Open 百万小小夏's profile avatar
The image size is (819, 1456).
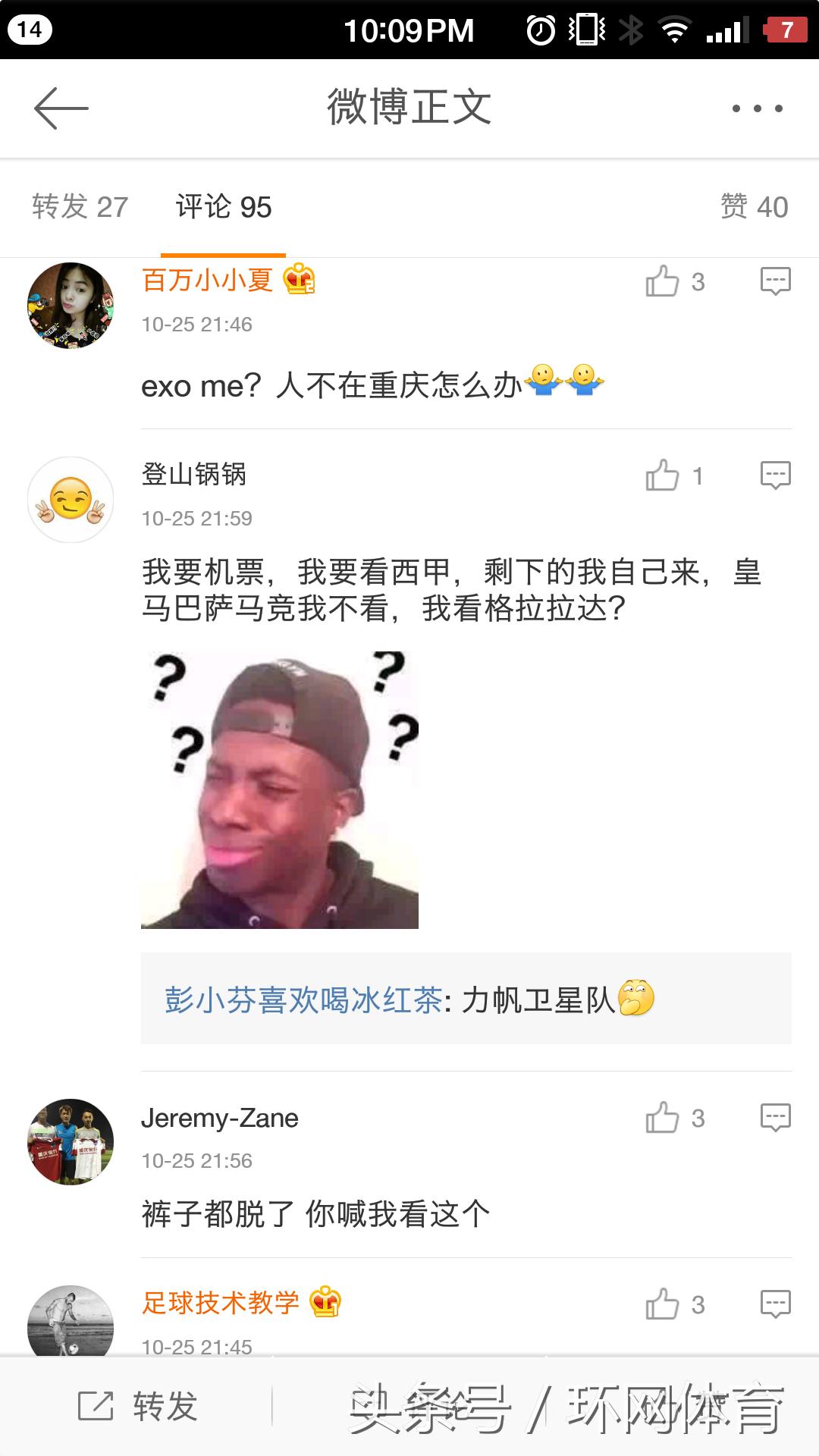[x=71, y=306]
